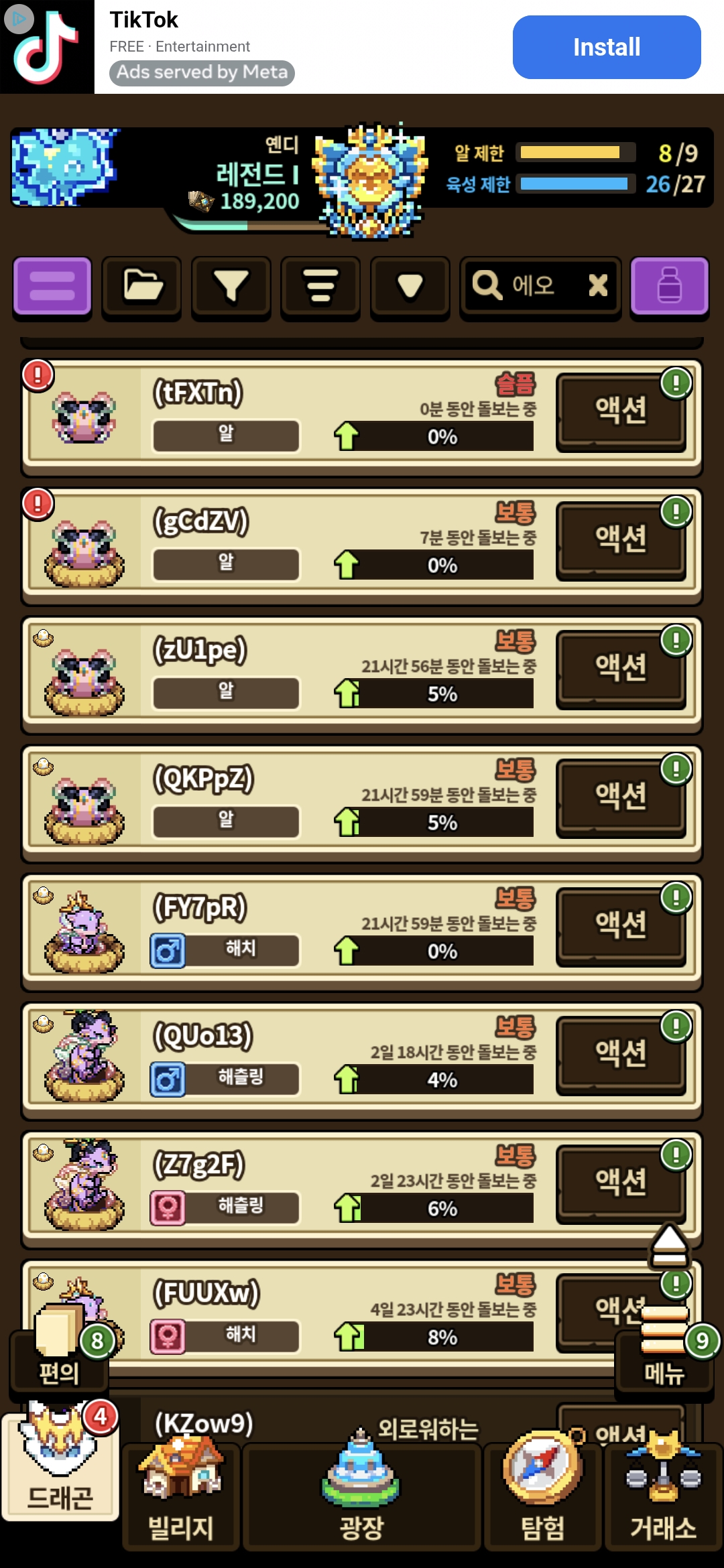The height and width of the screenshot is (1568, 724).
Task: Open the purple list menu button
Action: pyautogui.click(x=52, y=286)
